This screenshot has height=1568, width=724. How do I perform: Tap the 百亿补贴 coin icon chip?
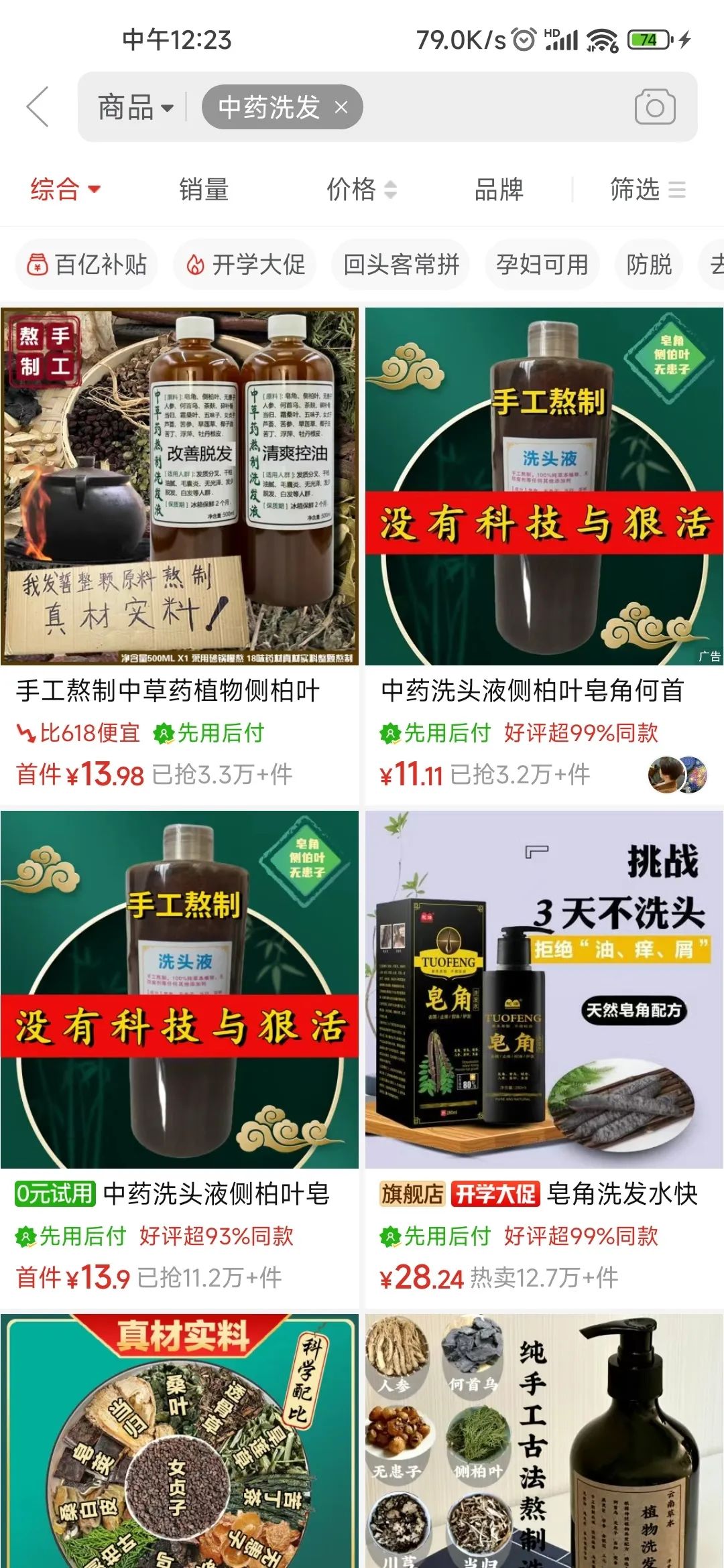tap(38, 264)
